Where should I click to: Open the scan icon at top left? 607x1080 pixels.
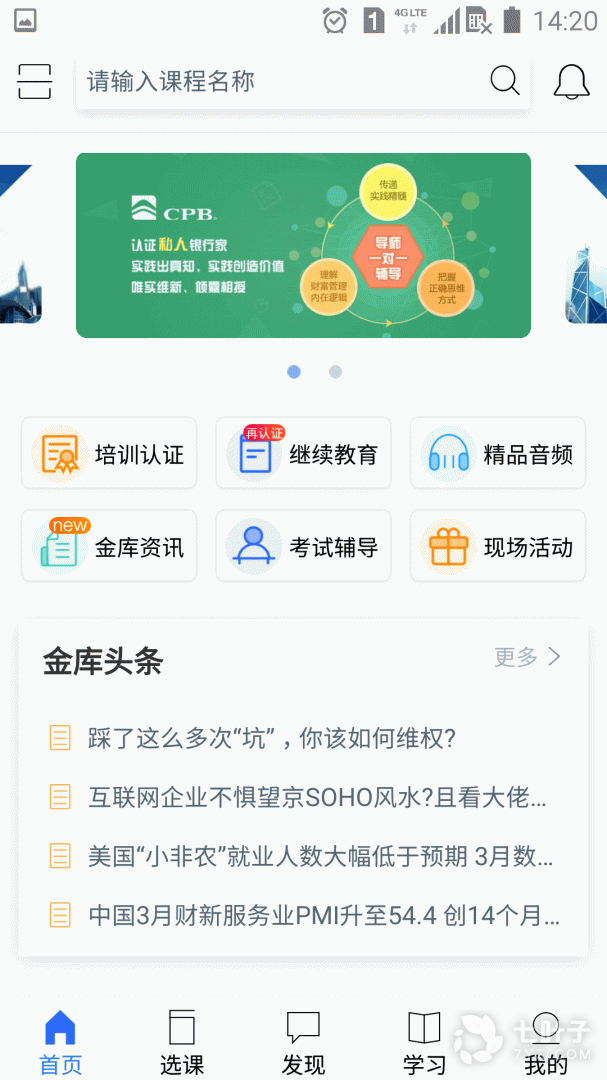click(34, 81)
